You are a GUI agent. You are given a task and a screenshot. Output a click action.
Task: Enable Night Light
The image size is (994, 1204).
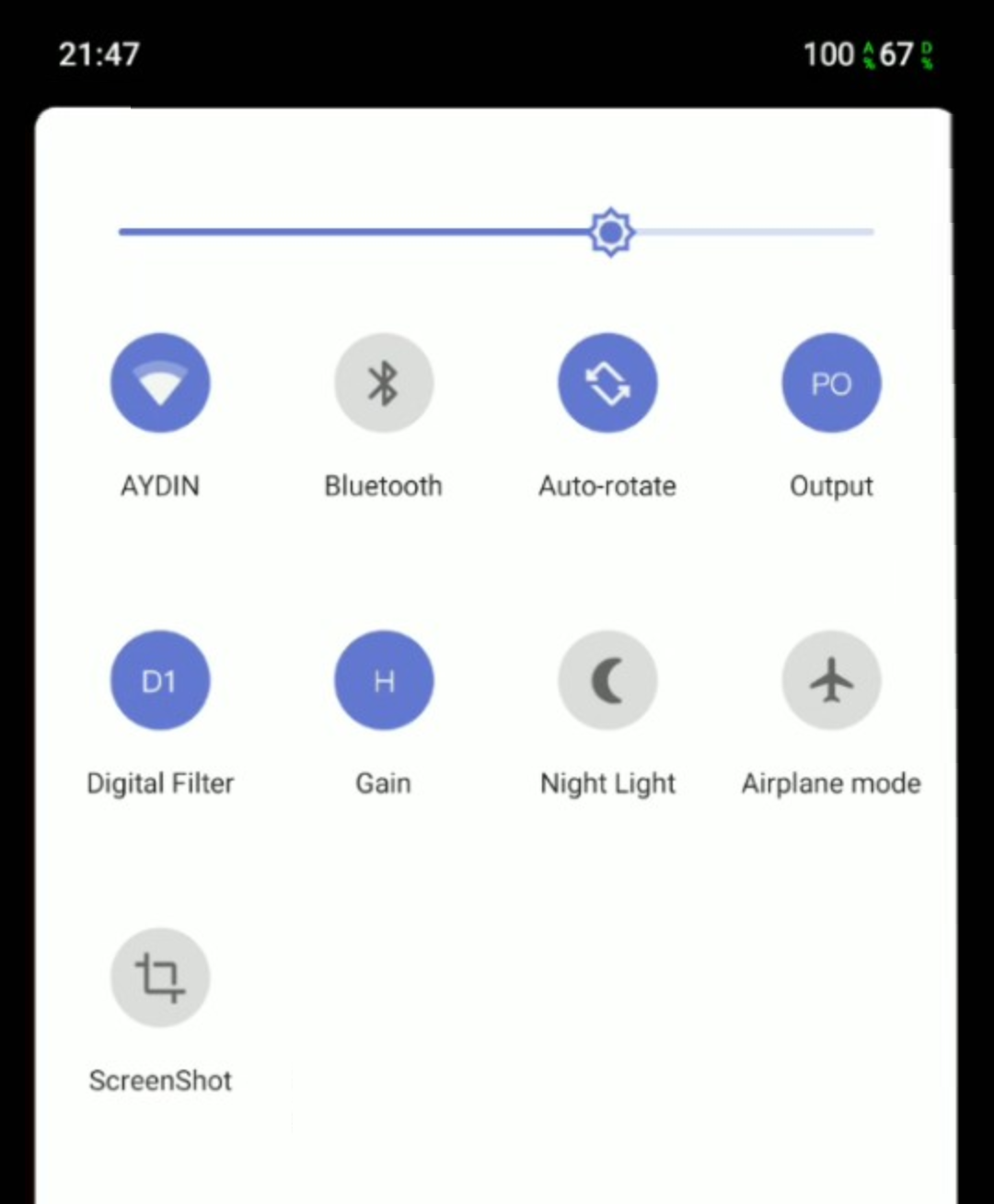(x=607, y=680)
